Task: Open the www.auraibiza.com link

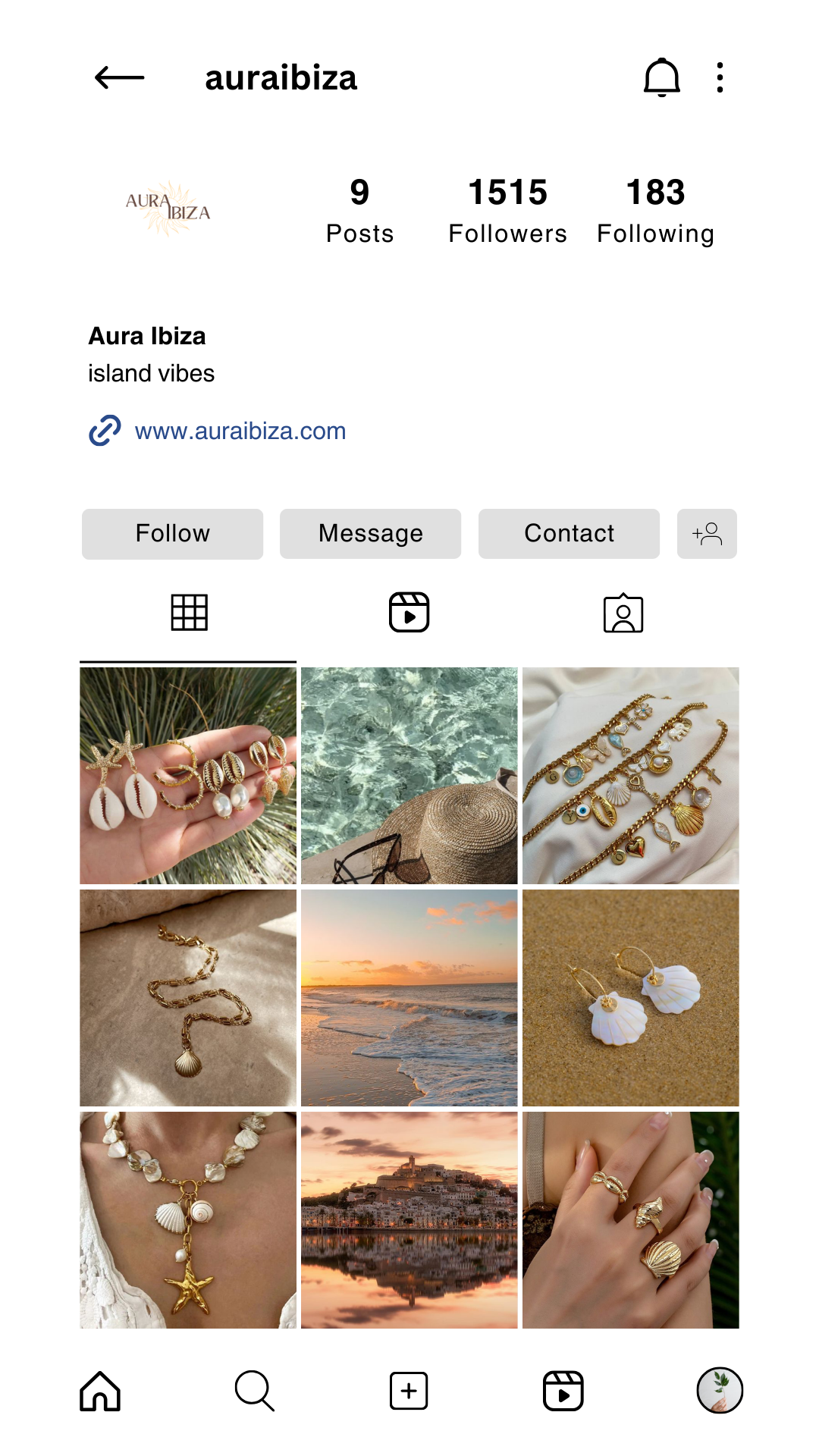Action: pyautogui.click(x=240, y=431)
